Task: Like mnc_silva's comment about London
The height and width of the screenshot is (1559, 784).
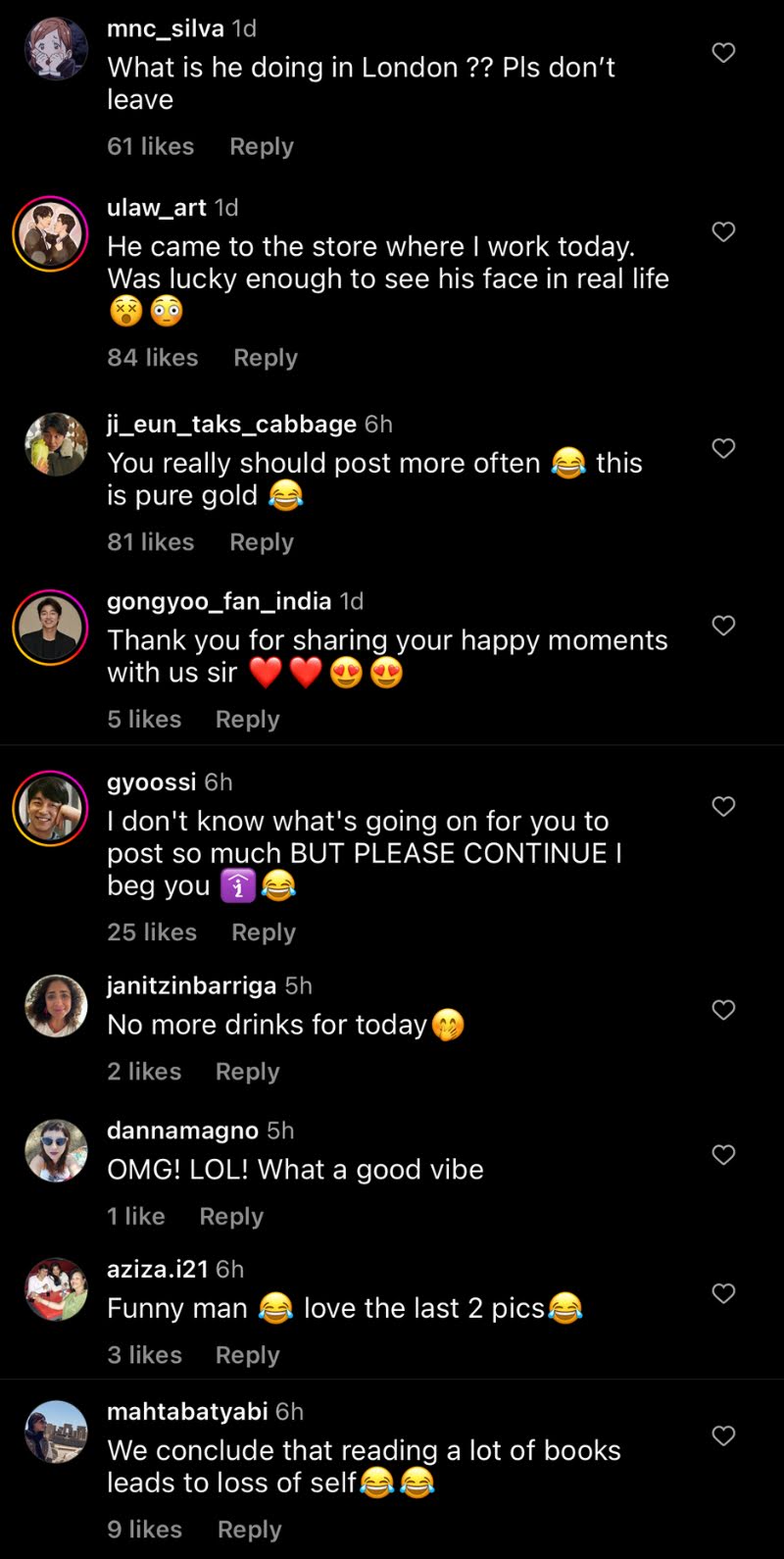Action: (x=723, y=53)
